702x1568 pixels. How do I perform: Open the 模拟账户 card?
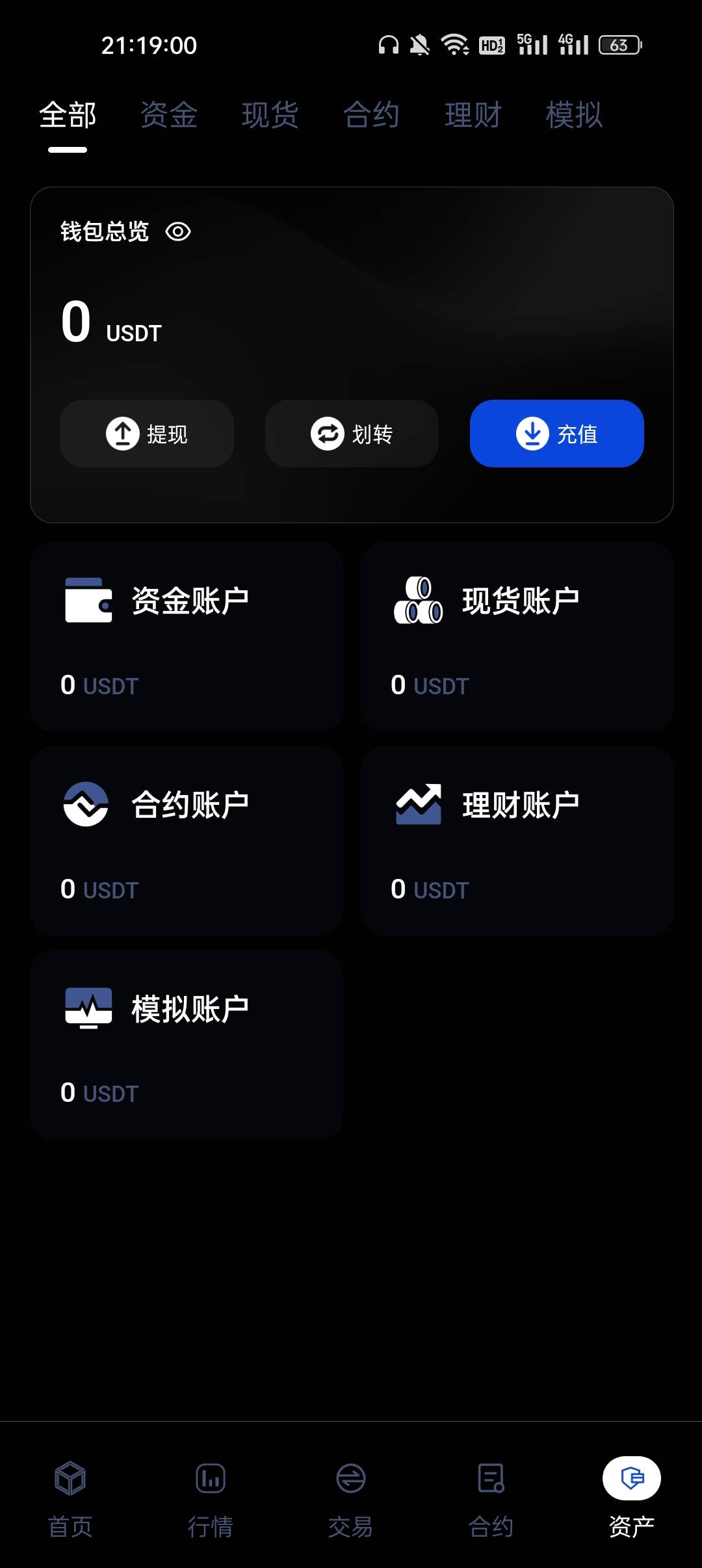point(187,1045)
